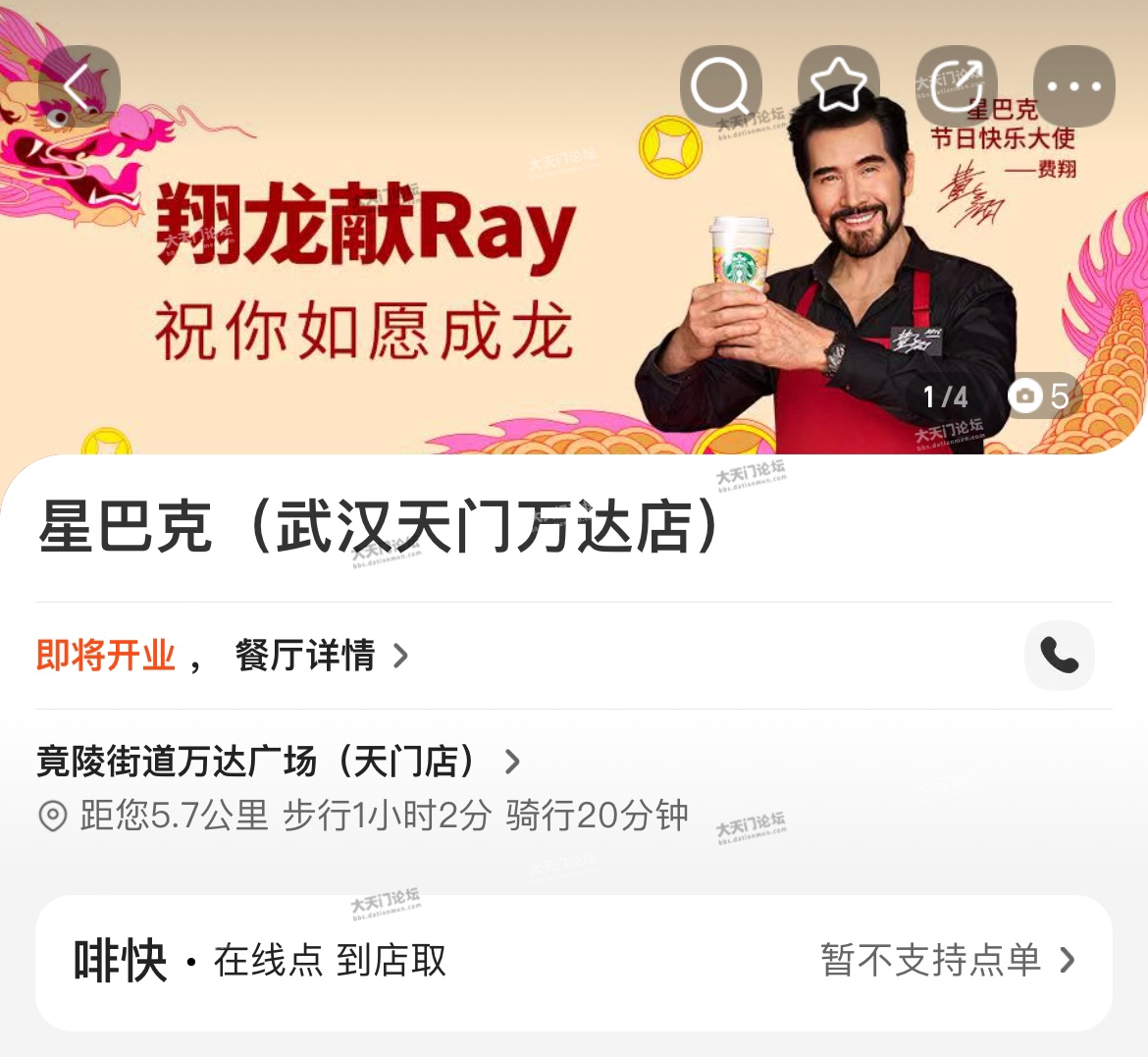The image size is (1148, 1057).
Task: View the 5 store photos
Action: 1042,396
